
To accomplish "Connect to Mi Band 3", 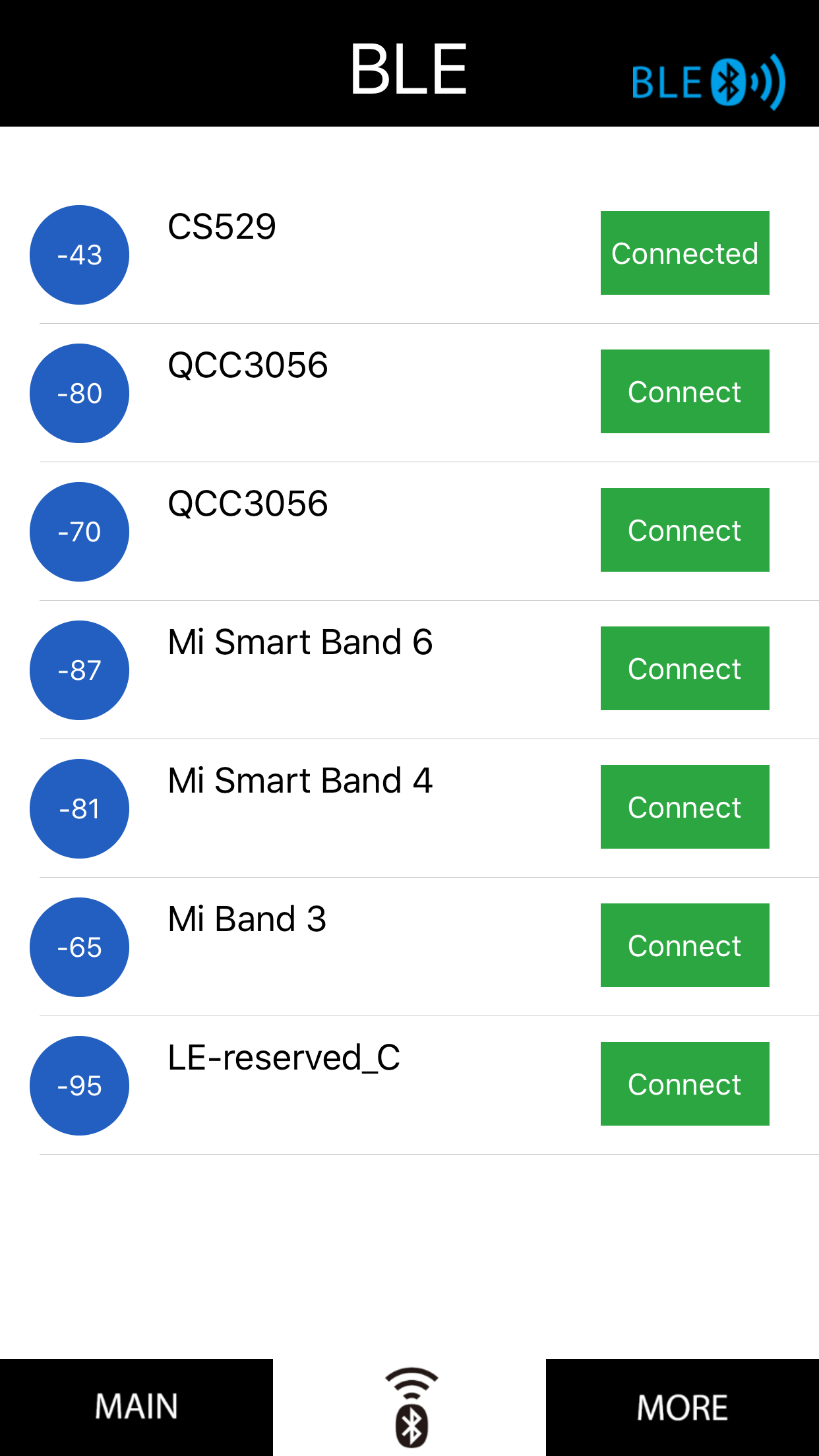I will [684, 946].
